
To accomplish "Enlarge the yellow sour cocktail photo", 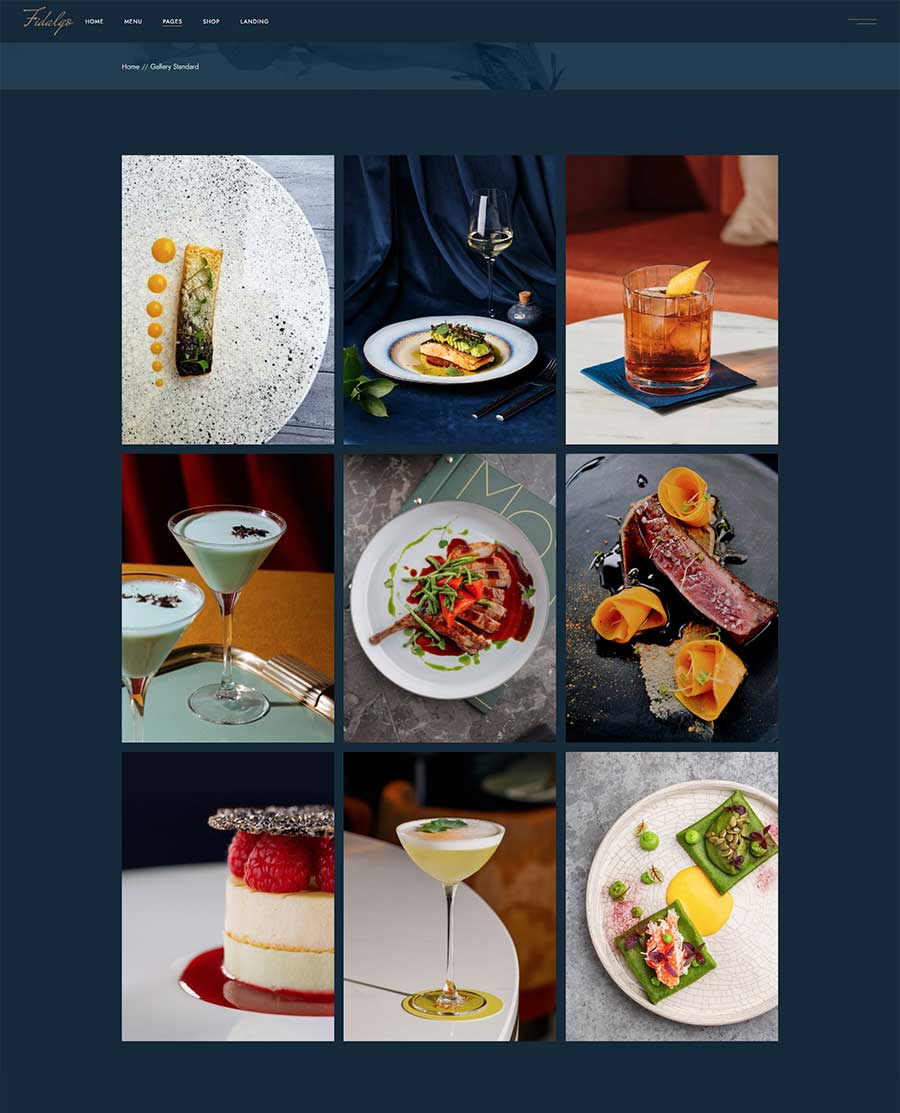I will tap(450, 896).
